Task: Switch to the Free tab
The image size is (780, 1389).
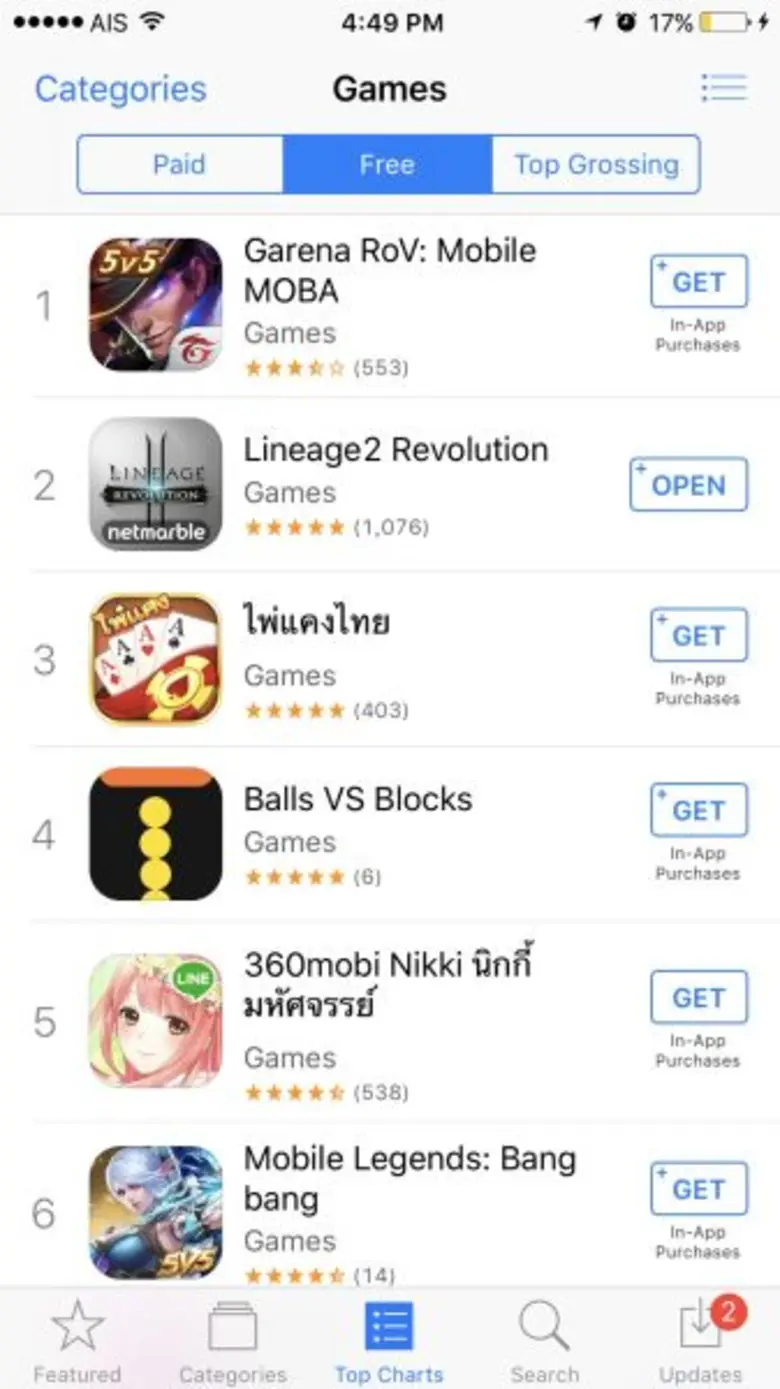Action: (x=387, y=164)
